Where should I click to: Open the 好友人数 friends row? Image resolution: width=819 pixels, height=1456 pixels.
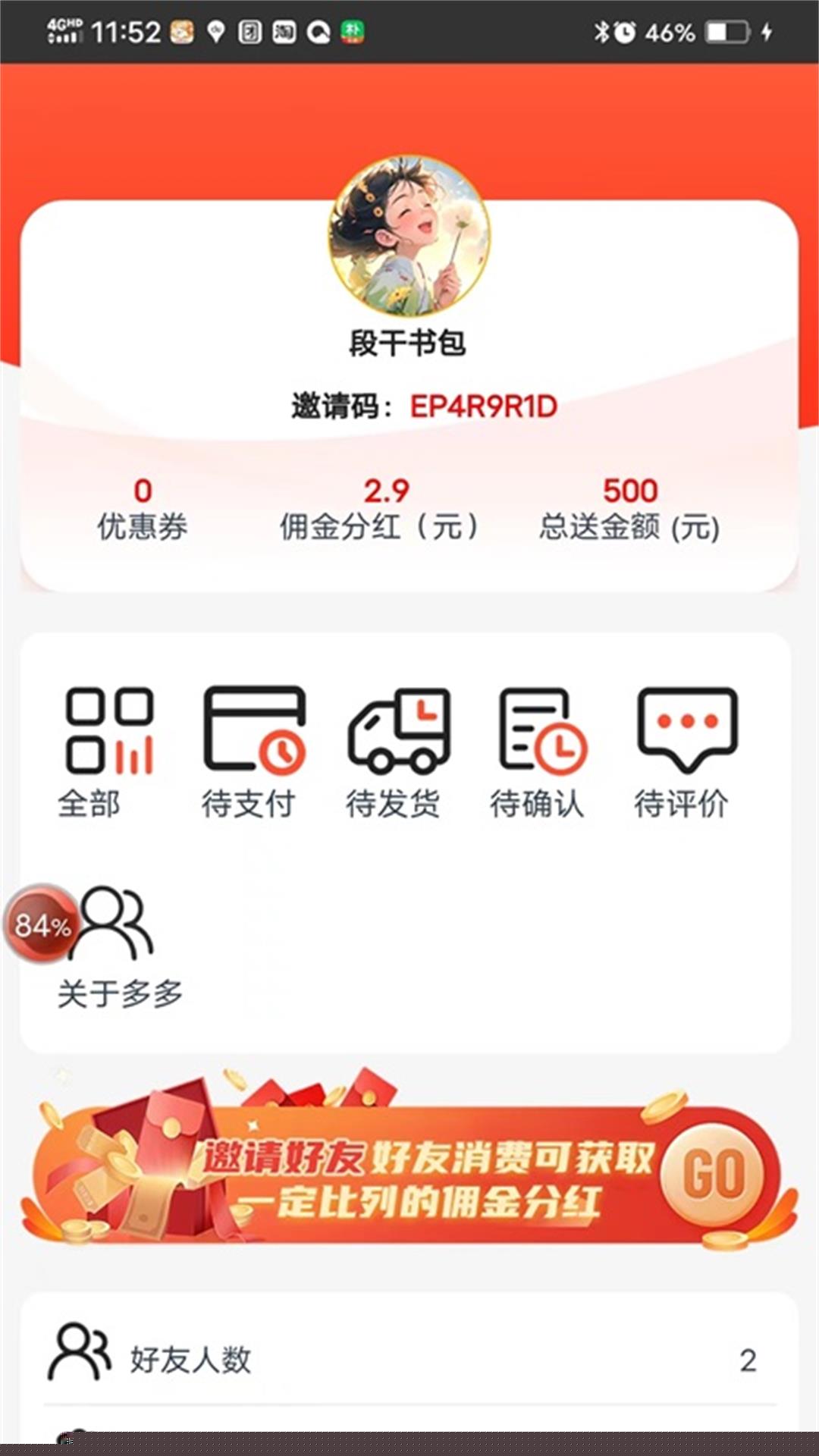(x=409, y=1360)
